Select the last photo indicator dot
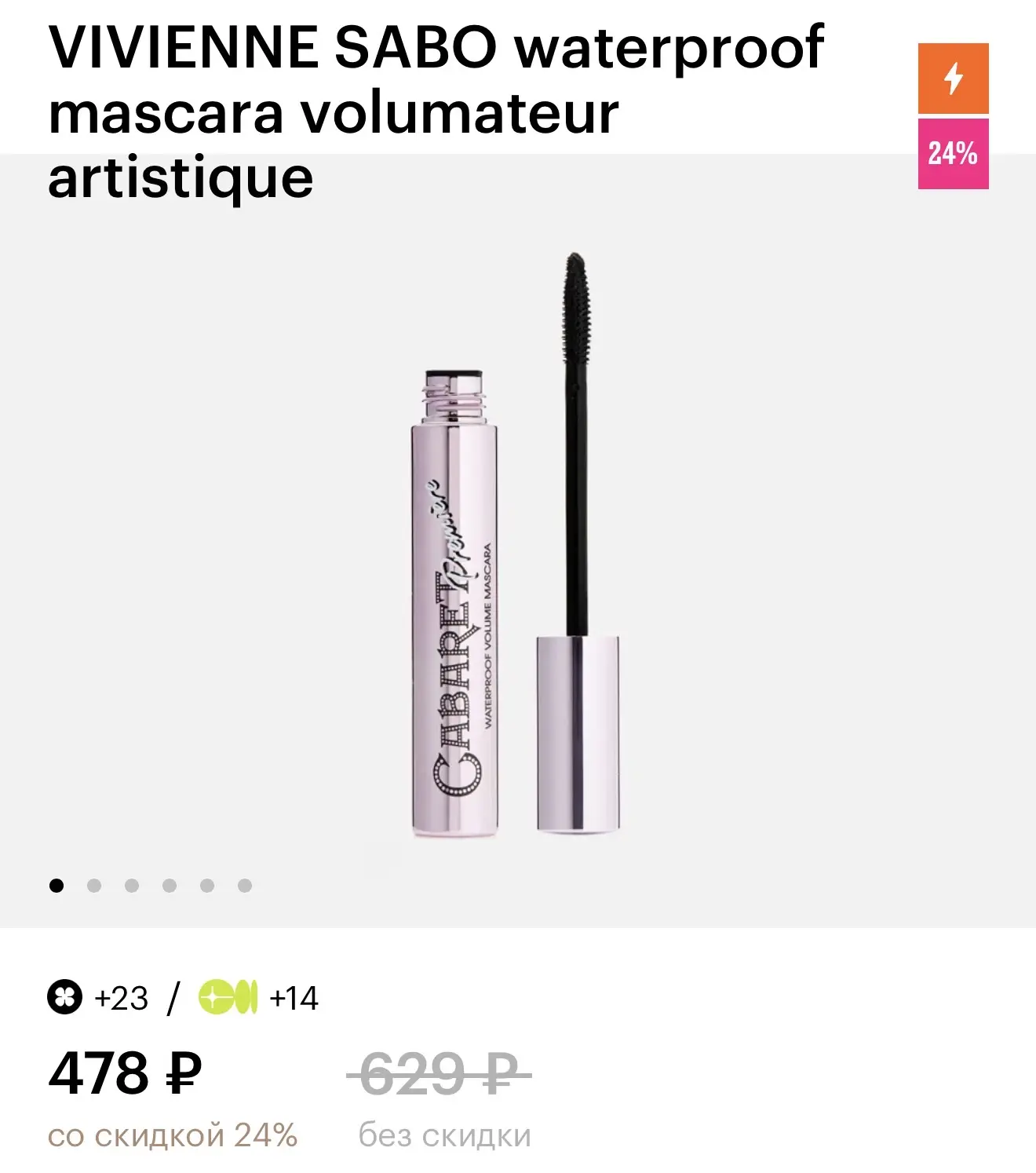The image size is (1036, 1173). click(245, 886)
